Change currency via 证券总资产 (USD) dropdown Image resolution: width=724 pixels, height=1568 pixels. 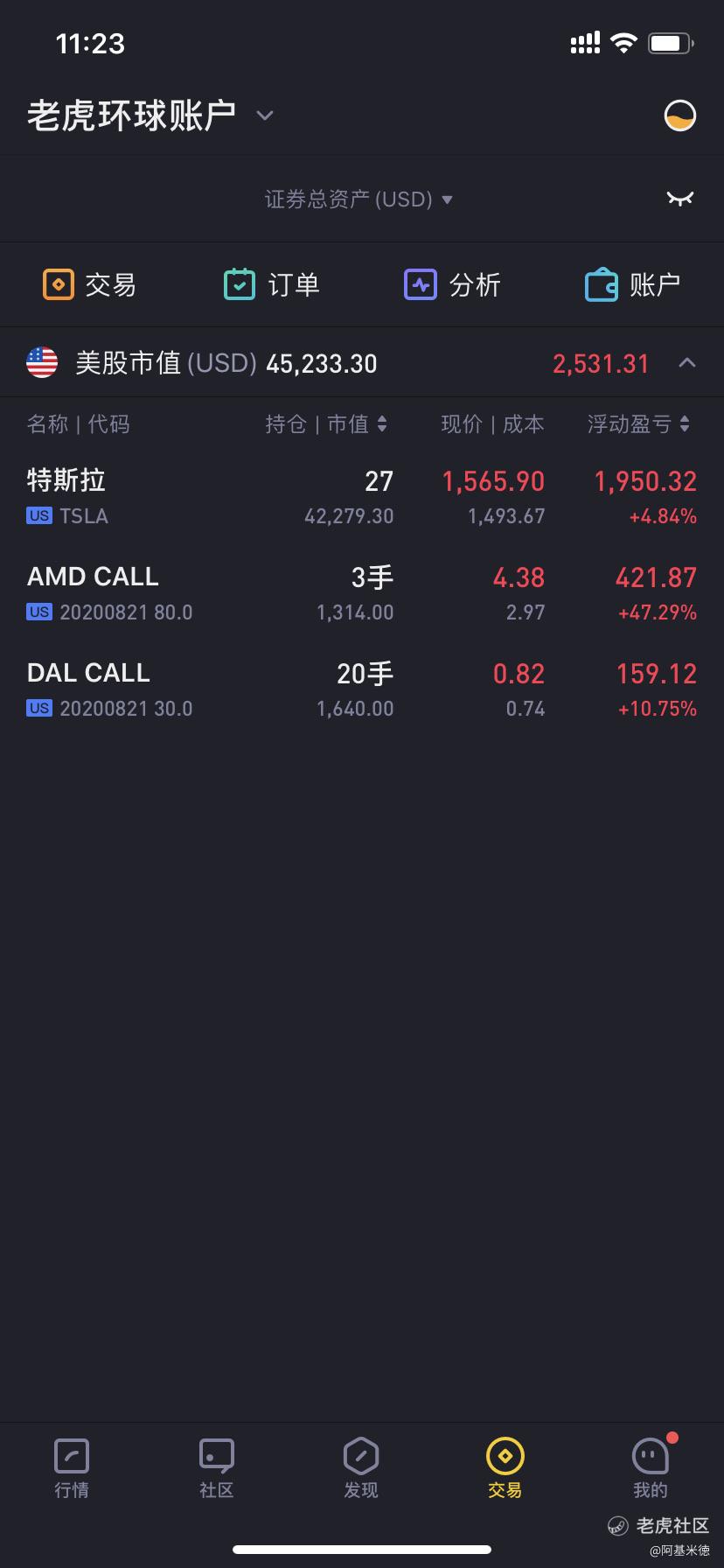pos(359,199)
